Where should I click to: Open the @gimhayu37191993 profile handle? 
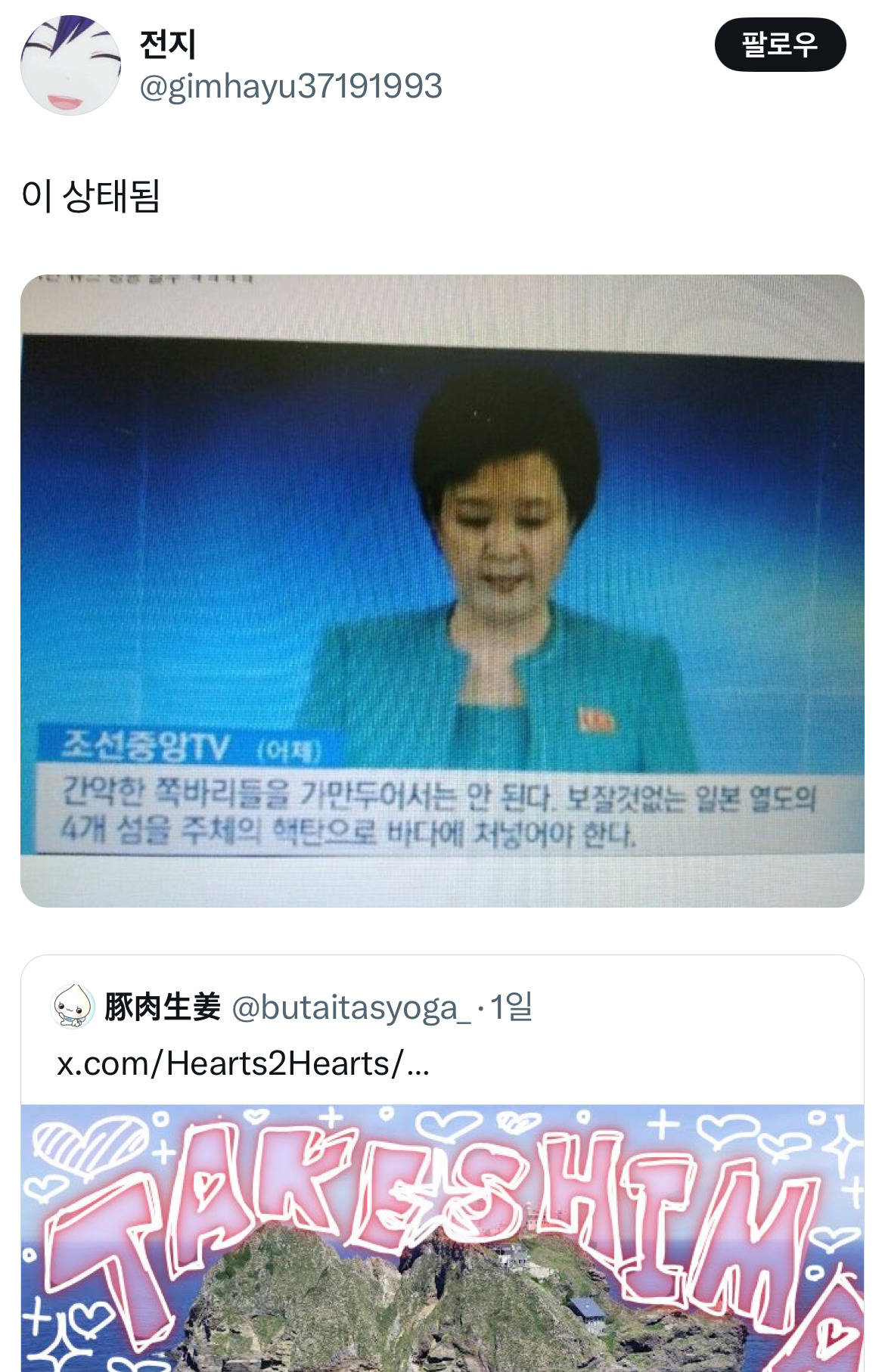(x=290, y=86)
